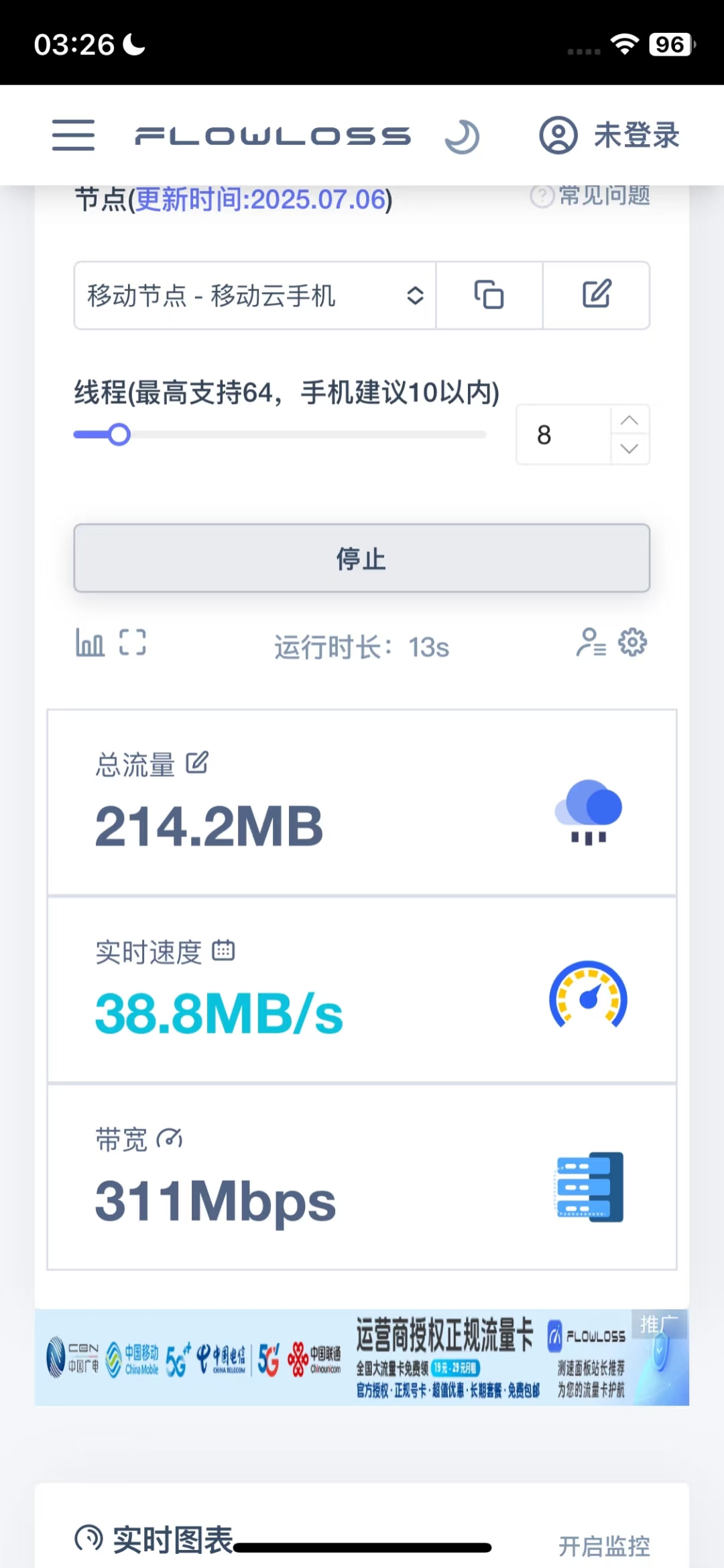Open the bar chart statistics icon
The width and height of the screenshot is (724, 1568).
(90, 643)
